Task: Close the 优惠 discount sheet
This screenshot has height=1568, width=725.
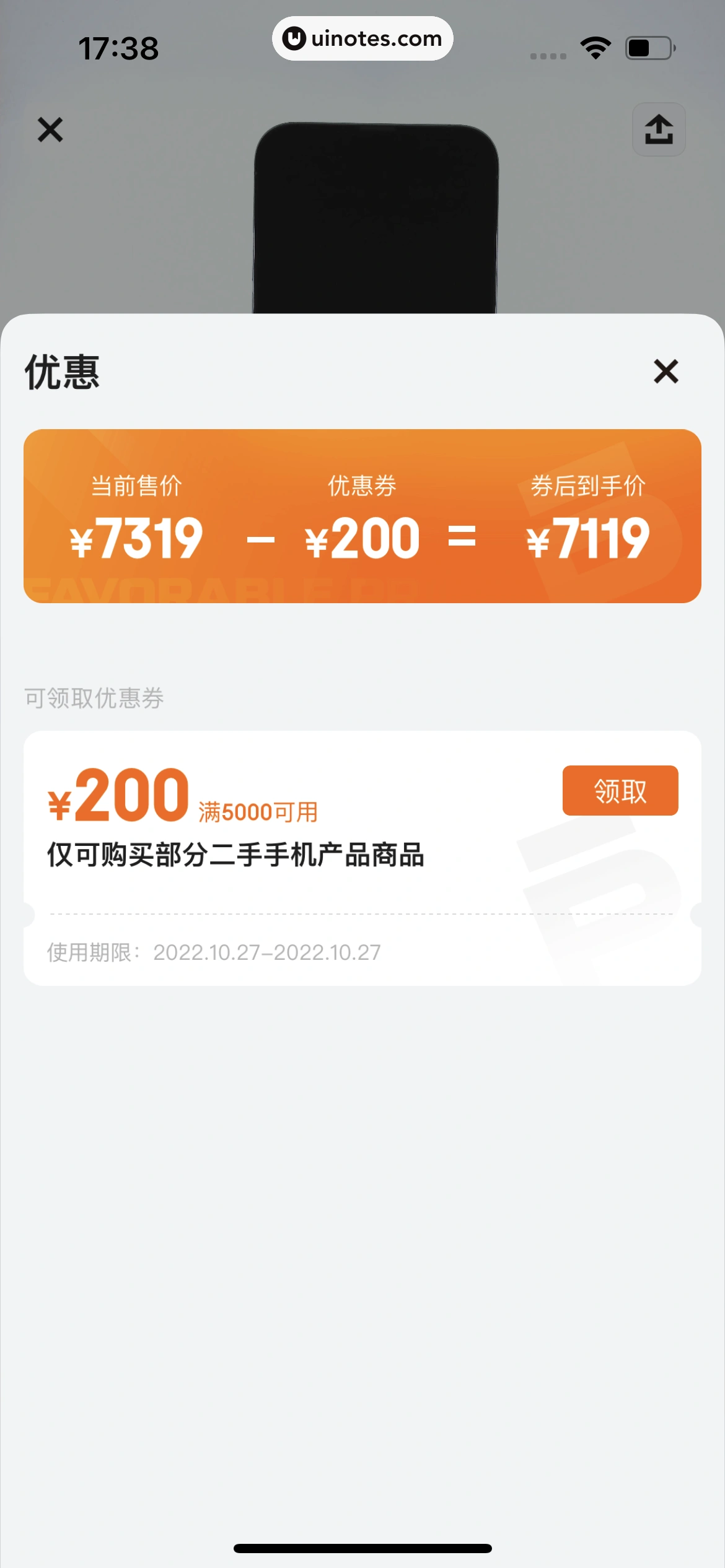Action: pyautogui.click(x=666, y=372)
